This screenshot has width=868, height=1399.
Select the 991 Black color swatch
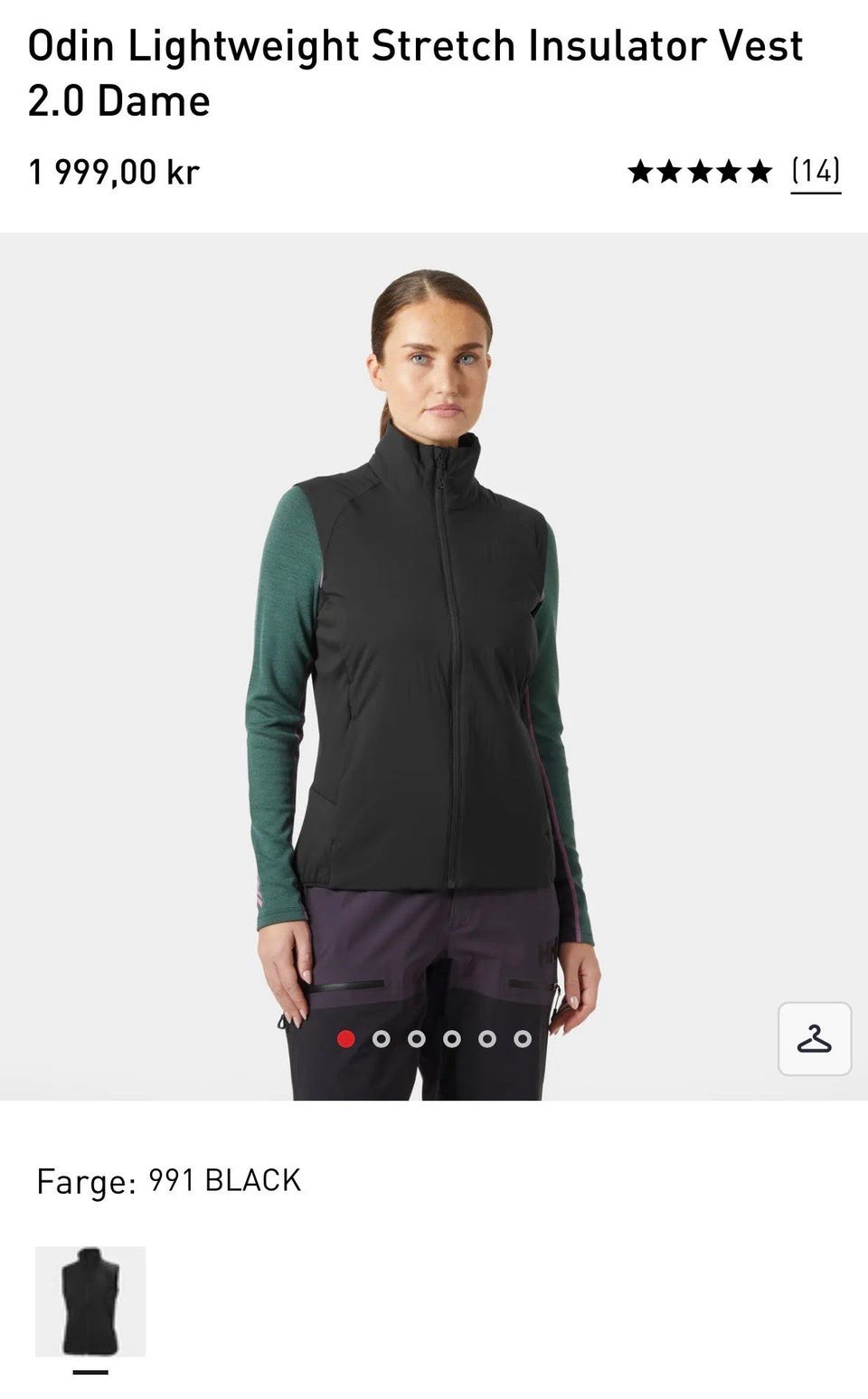tap(90, 1301)
